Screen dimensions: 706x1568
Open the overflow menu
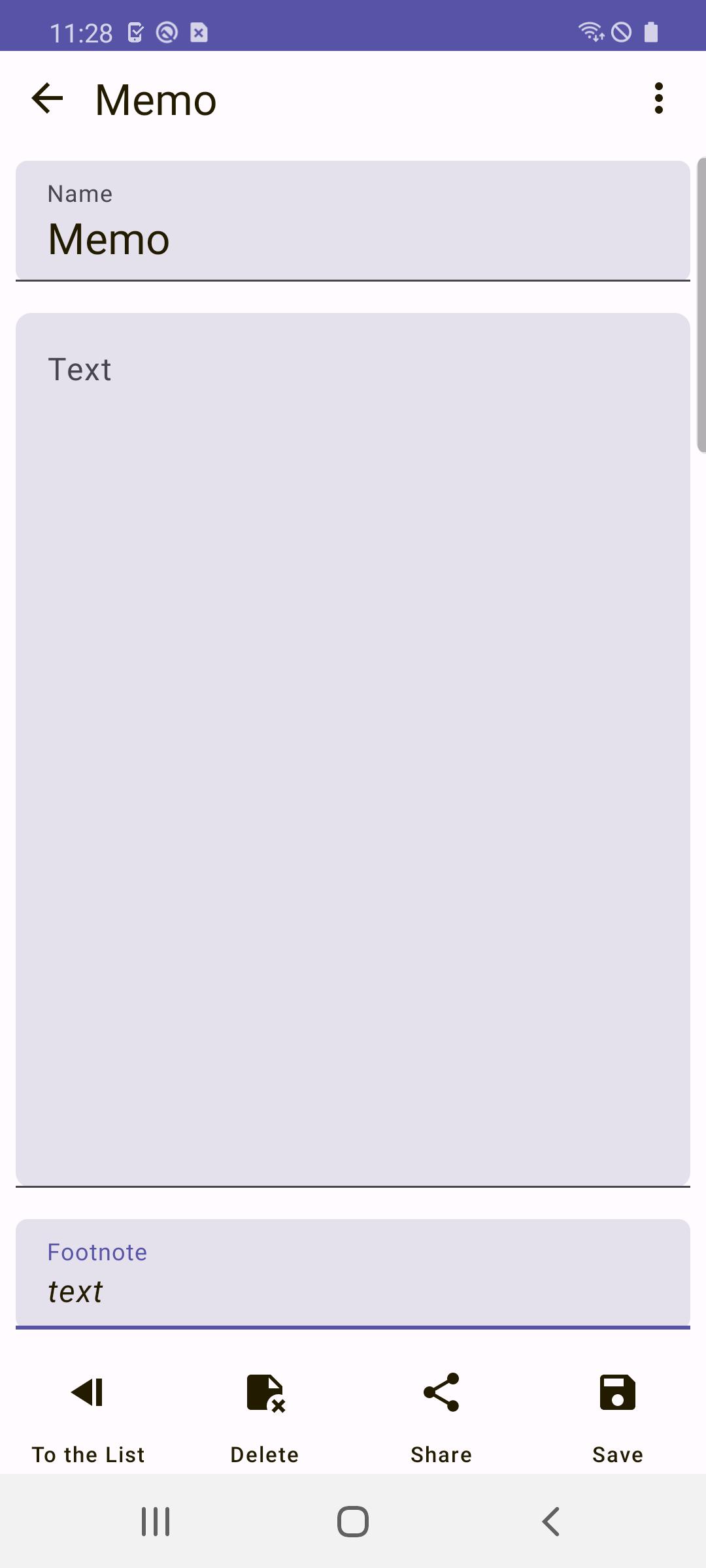[x=658, y=99]
